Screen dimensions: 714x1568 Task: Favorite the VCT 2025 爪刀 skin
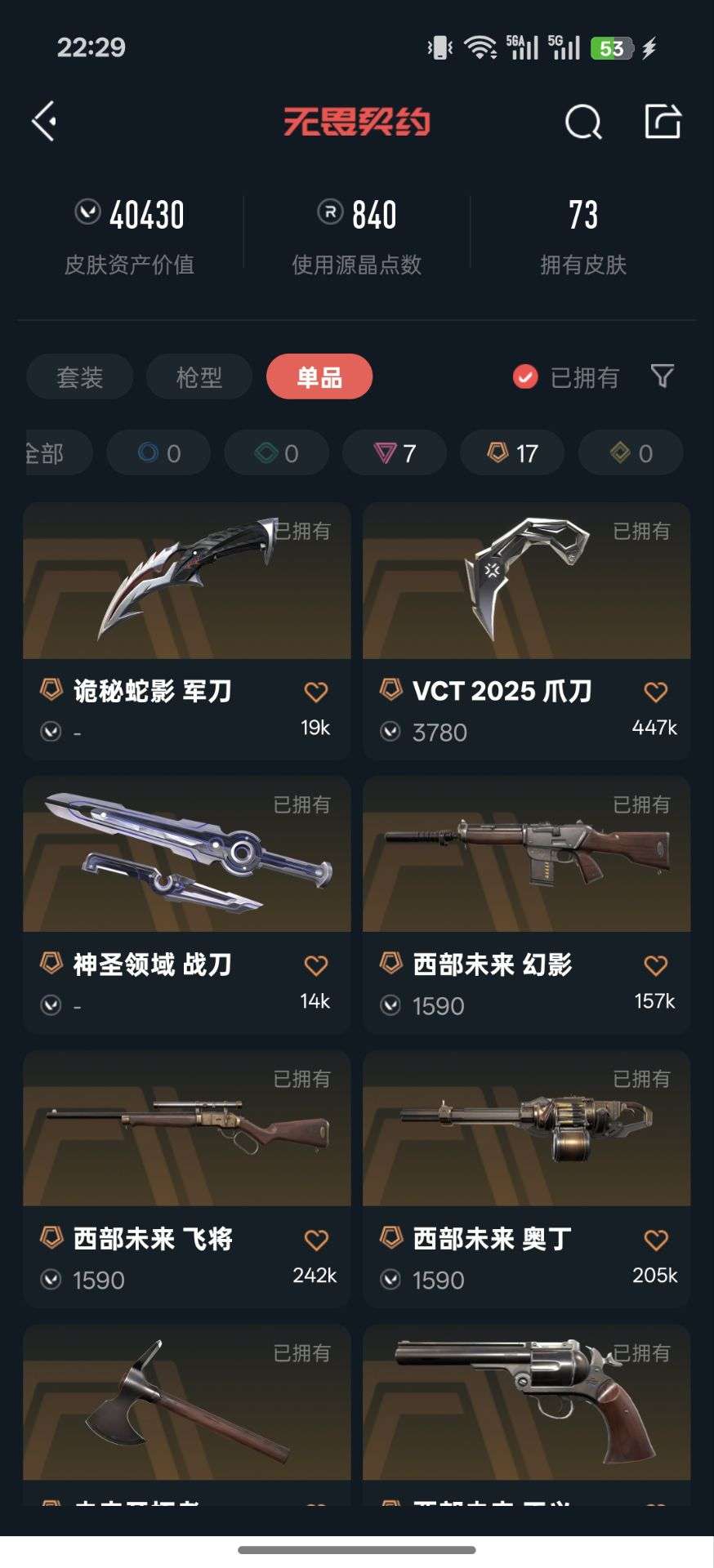(656, 692)
